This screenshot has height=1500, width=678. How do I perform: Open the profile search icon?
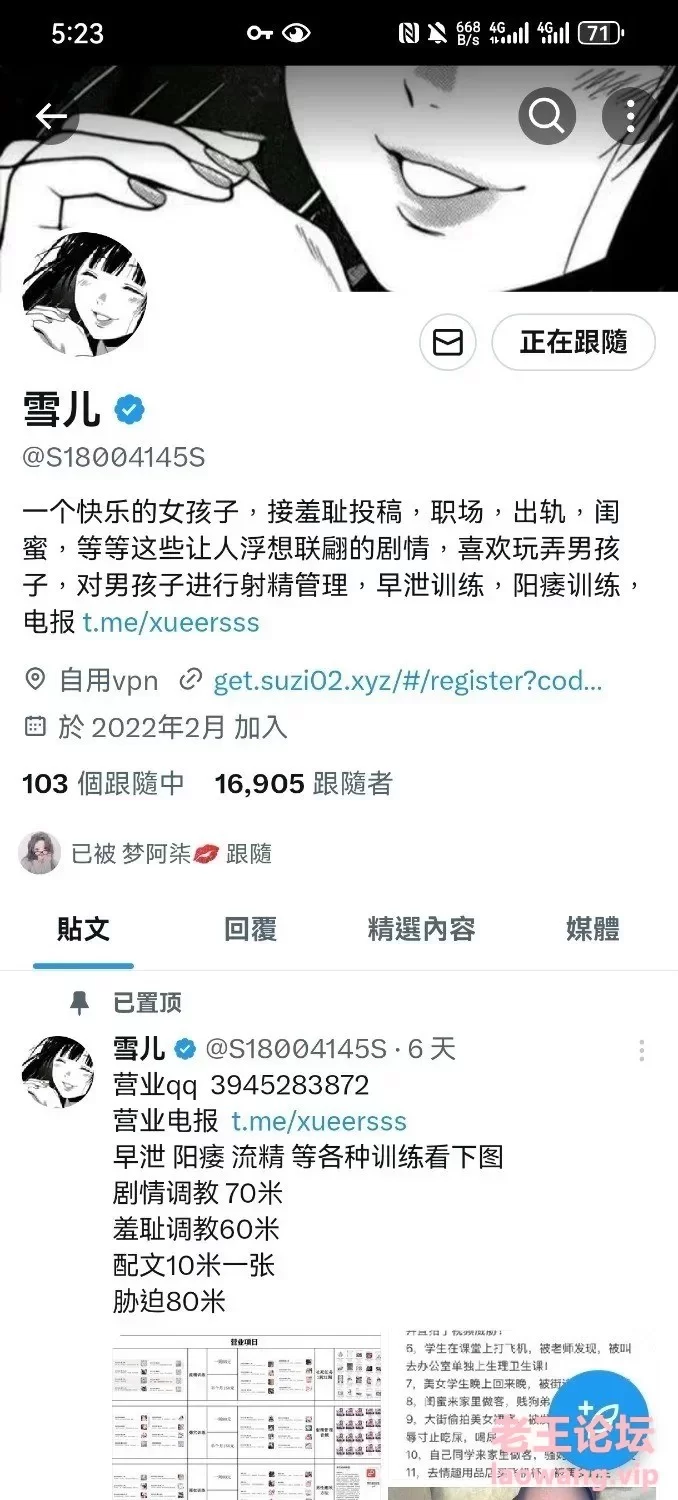click(x=547, y=117)
